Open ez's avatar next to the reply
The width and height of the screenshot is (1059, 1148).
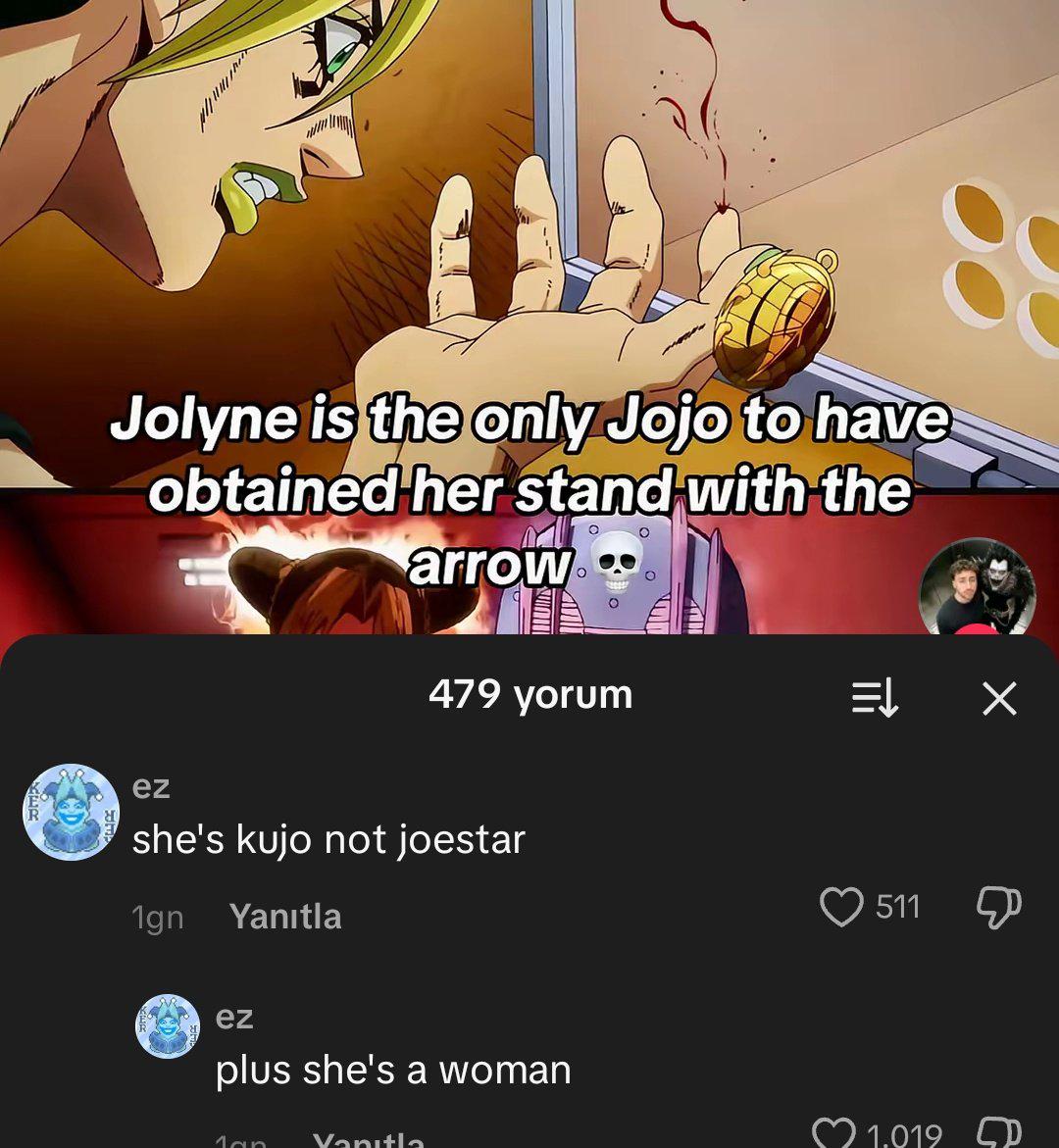168,1026
